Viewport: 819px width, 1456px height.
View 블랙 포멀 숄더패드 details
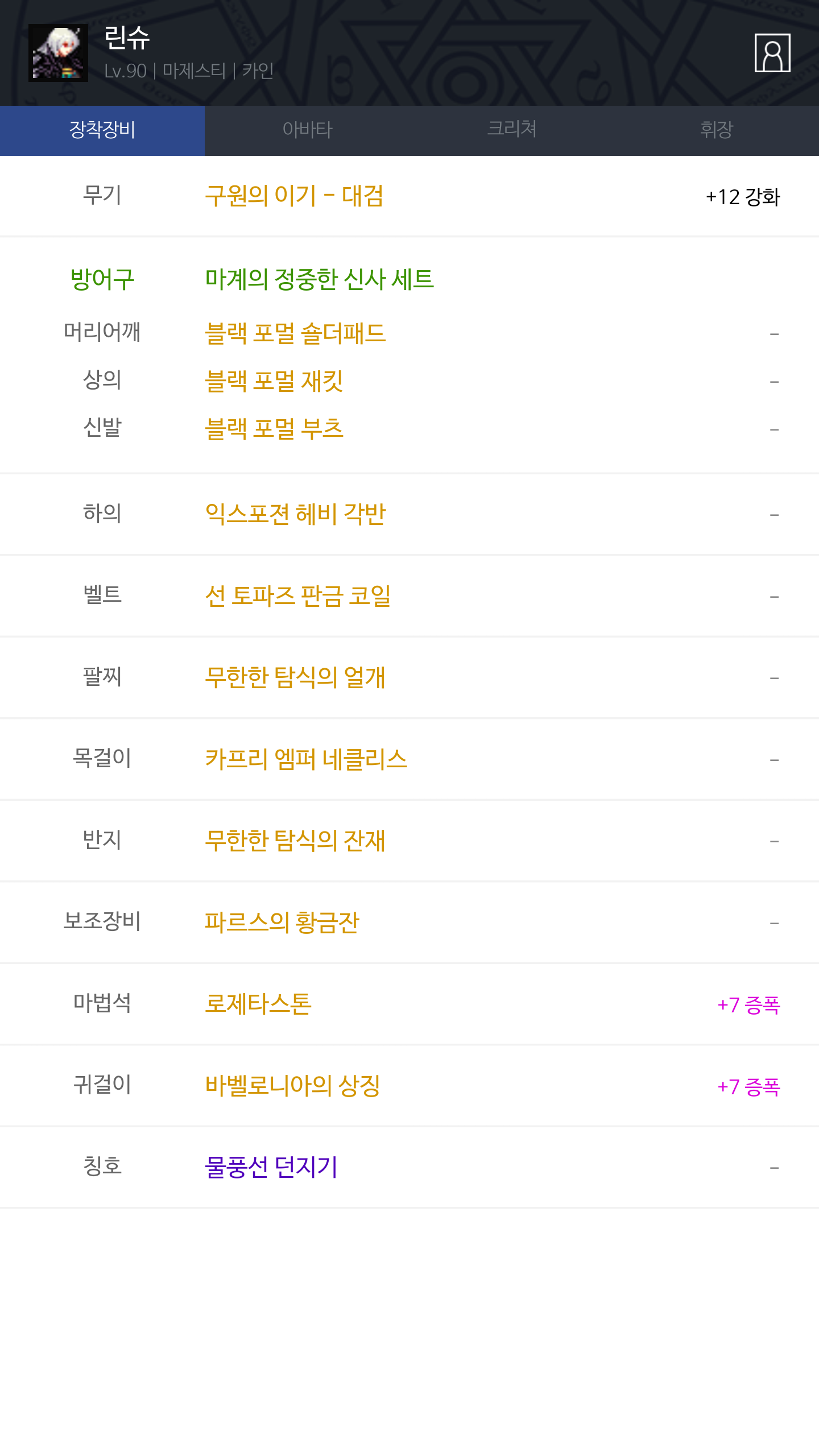(x=295, y=333)
